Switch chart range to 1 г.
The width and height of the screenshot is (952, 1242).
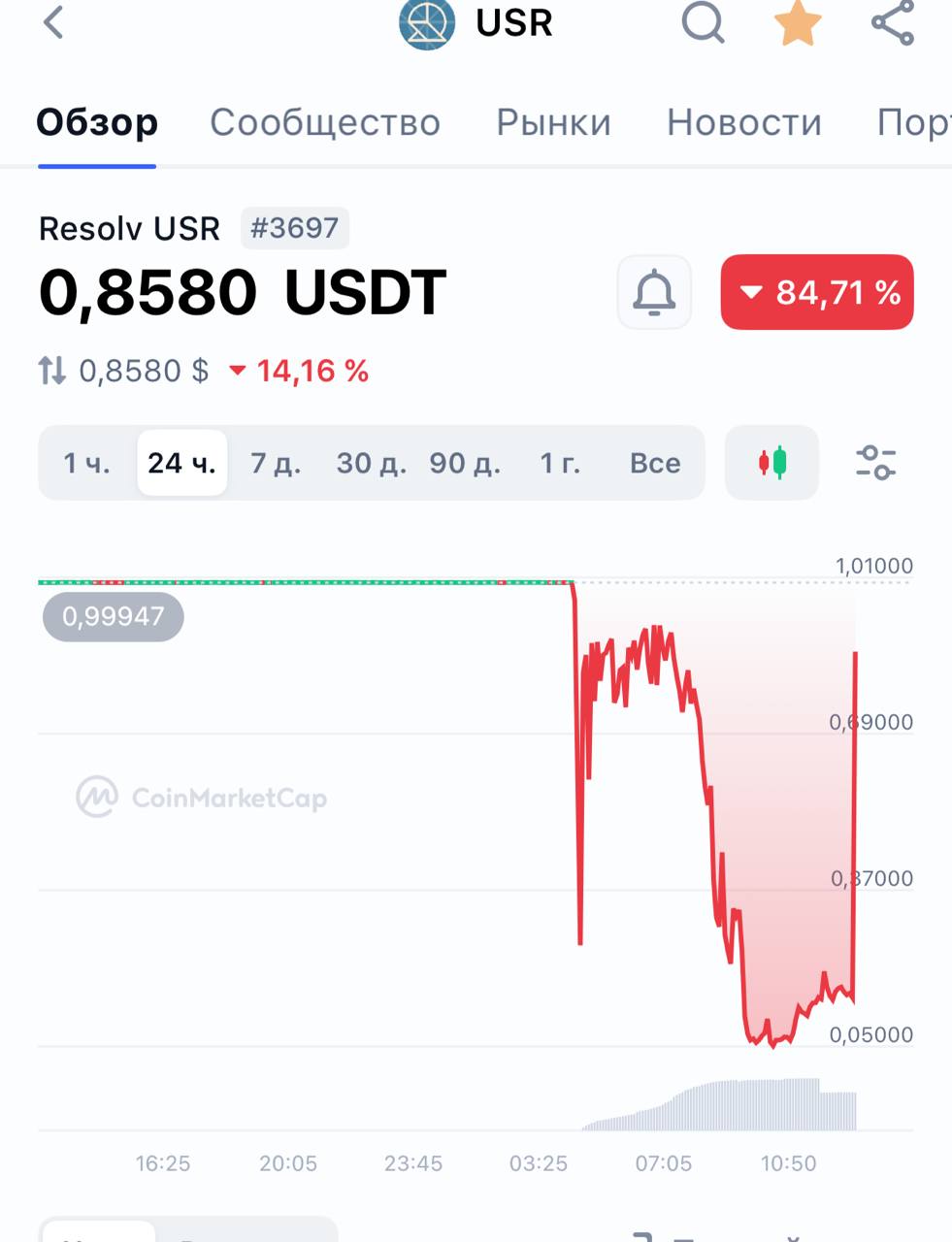[x=560, y=463]
